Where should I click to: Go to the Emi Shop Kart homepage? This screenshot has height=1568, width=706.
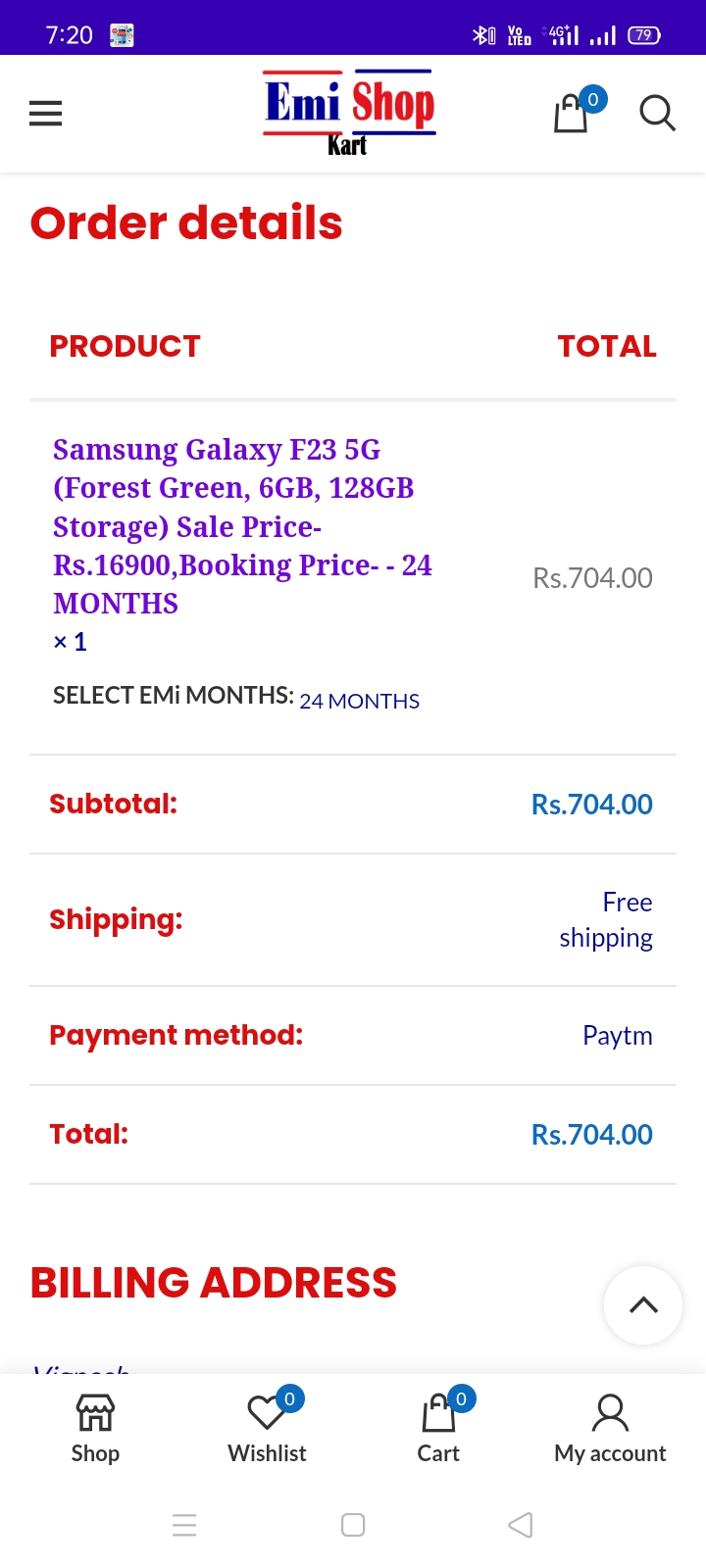pyautogui.click(x=349, y=113)
